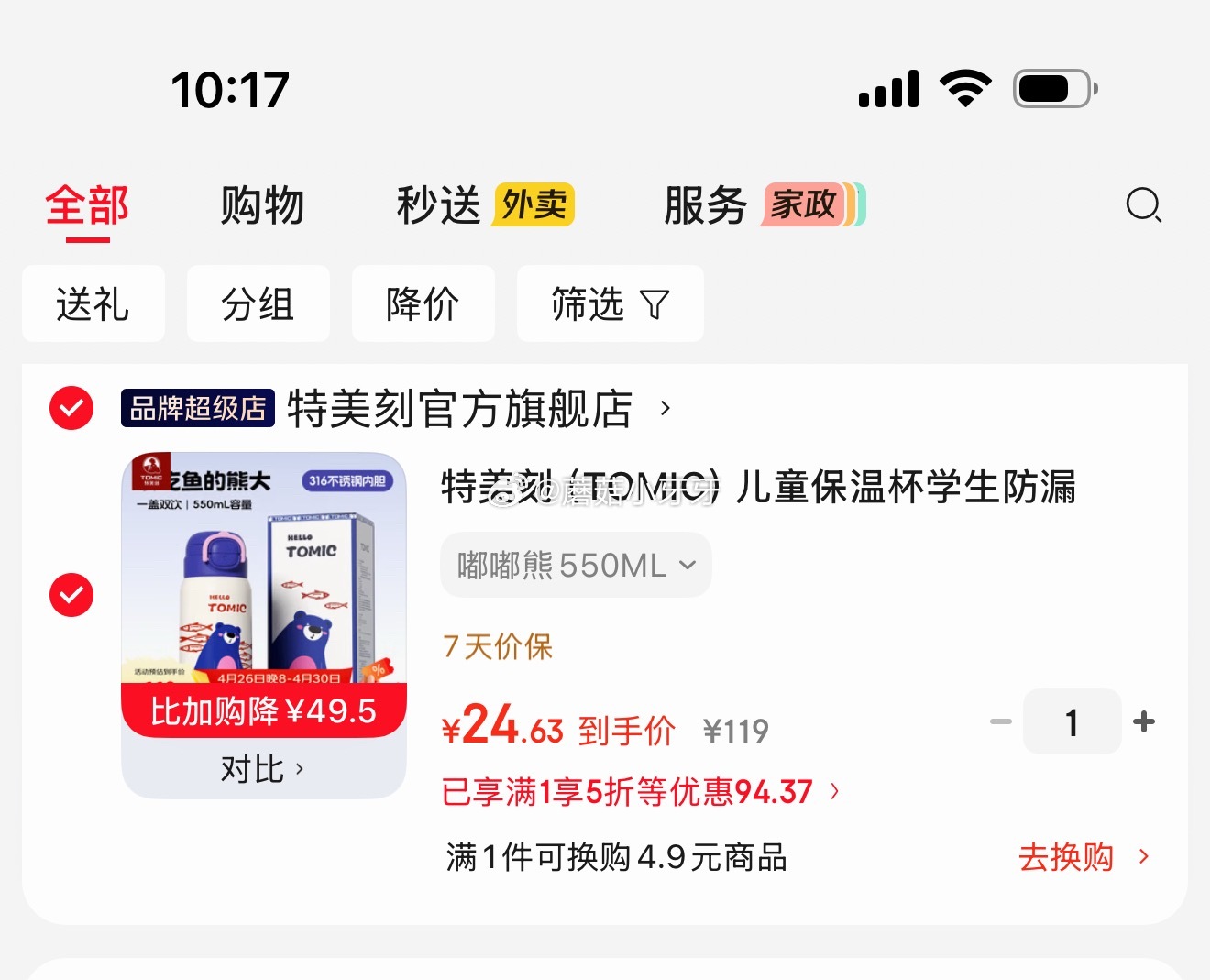This screenshot has width=1210, height=980.
Task: Open the 秒送 外卖 tab
Action: click(x=485, y=205)
